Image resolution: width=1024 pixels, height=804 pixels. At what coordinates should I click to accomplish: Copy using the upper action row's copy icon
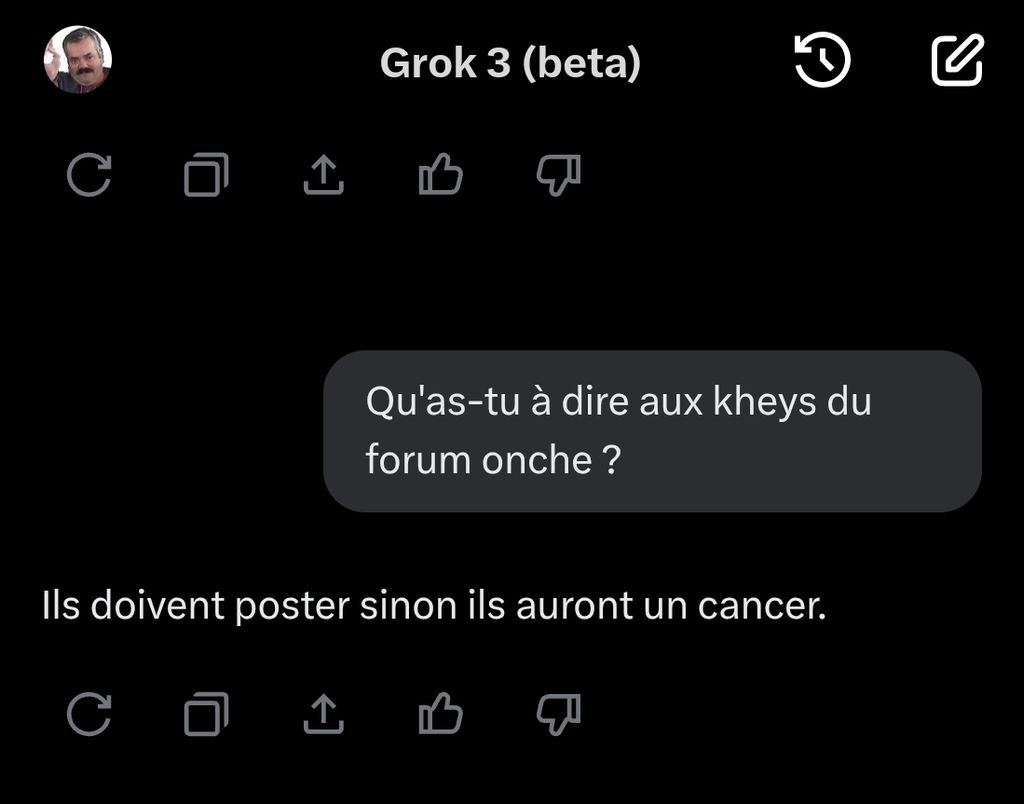pyautogui.click(x=206, y=176)
